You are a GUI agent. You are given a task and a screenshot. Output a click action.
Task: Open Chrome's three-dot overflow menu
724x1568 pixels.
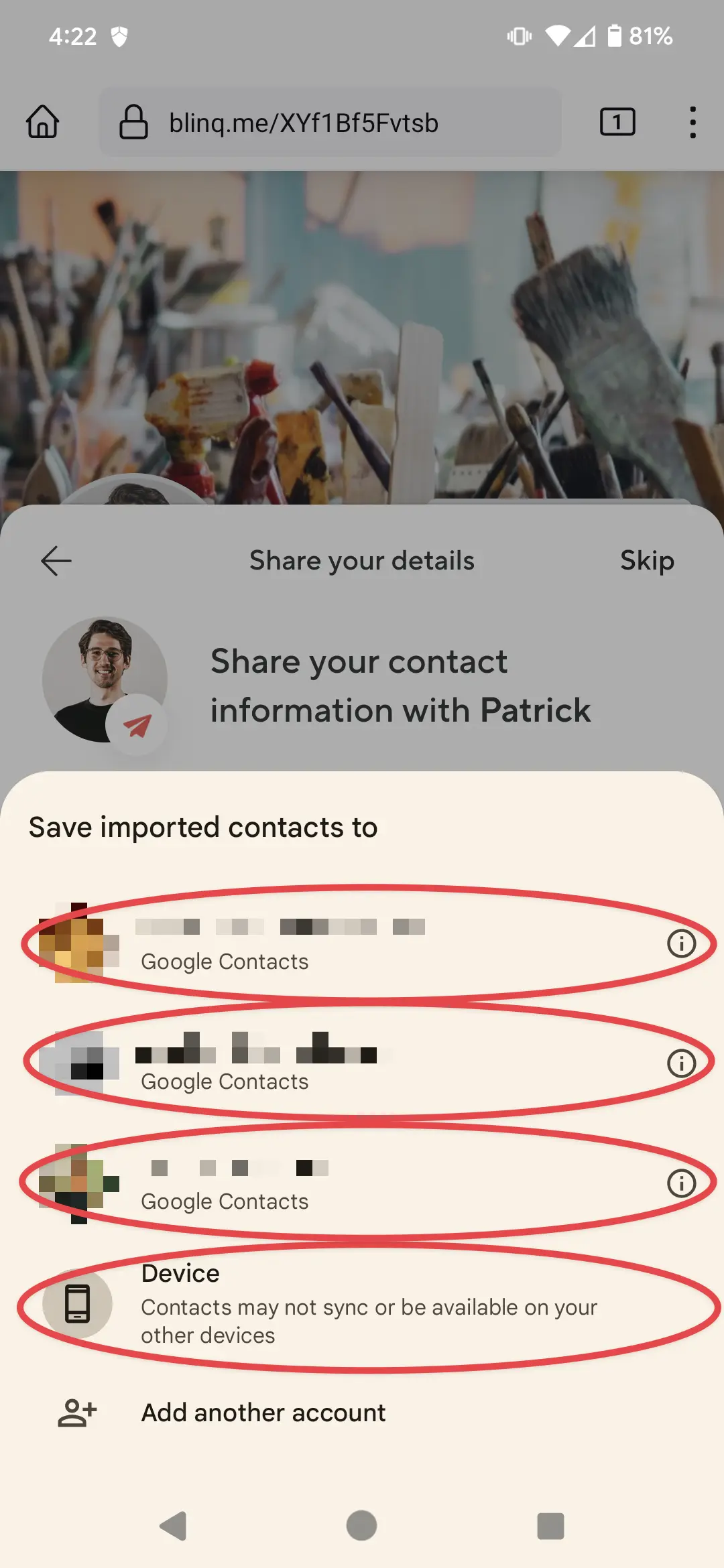point(692,123)
